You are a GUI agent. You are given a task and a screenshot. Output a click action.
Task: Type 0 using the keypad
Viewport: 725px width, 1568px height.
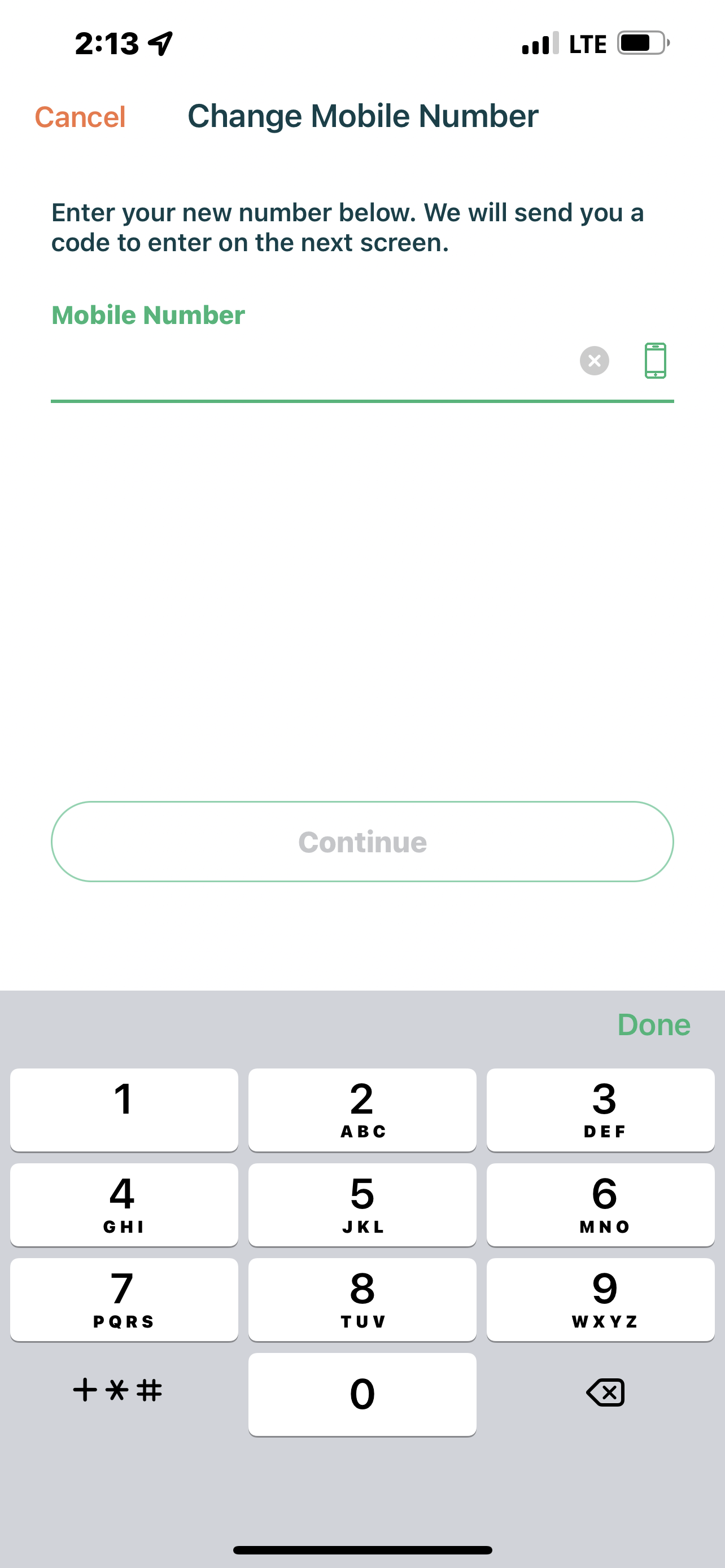[x=362, y=1394]
